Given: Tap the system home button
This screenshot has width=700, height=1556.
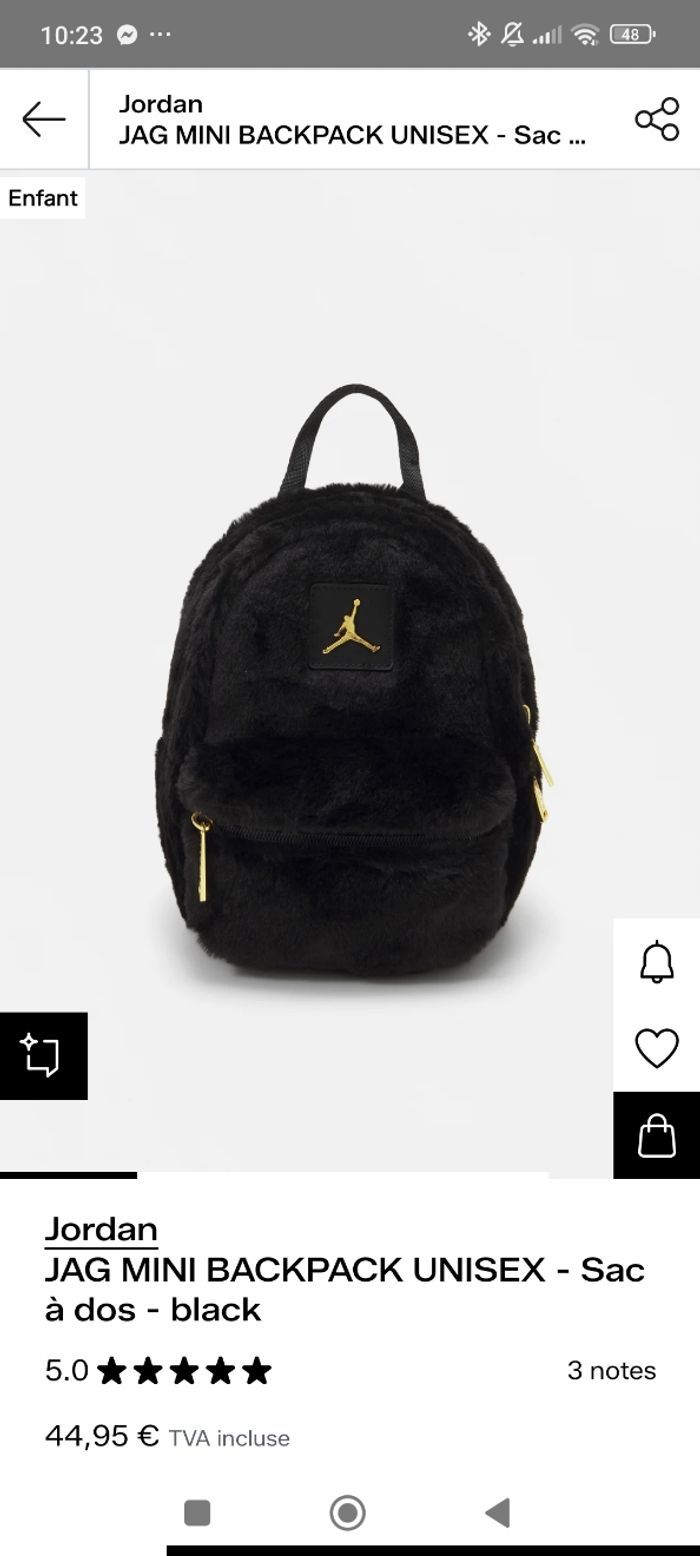Looking at the screenshot, I should tap(347, 1513).
